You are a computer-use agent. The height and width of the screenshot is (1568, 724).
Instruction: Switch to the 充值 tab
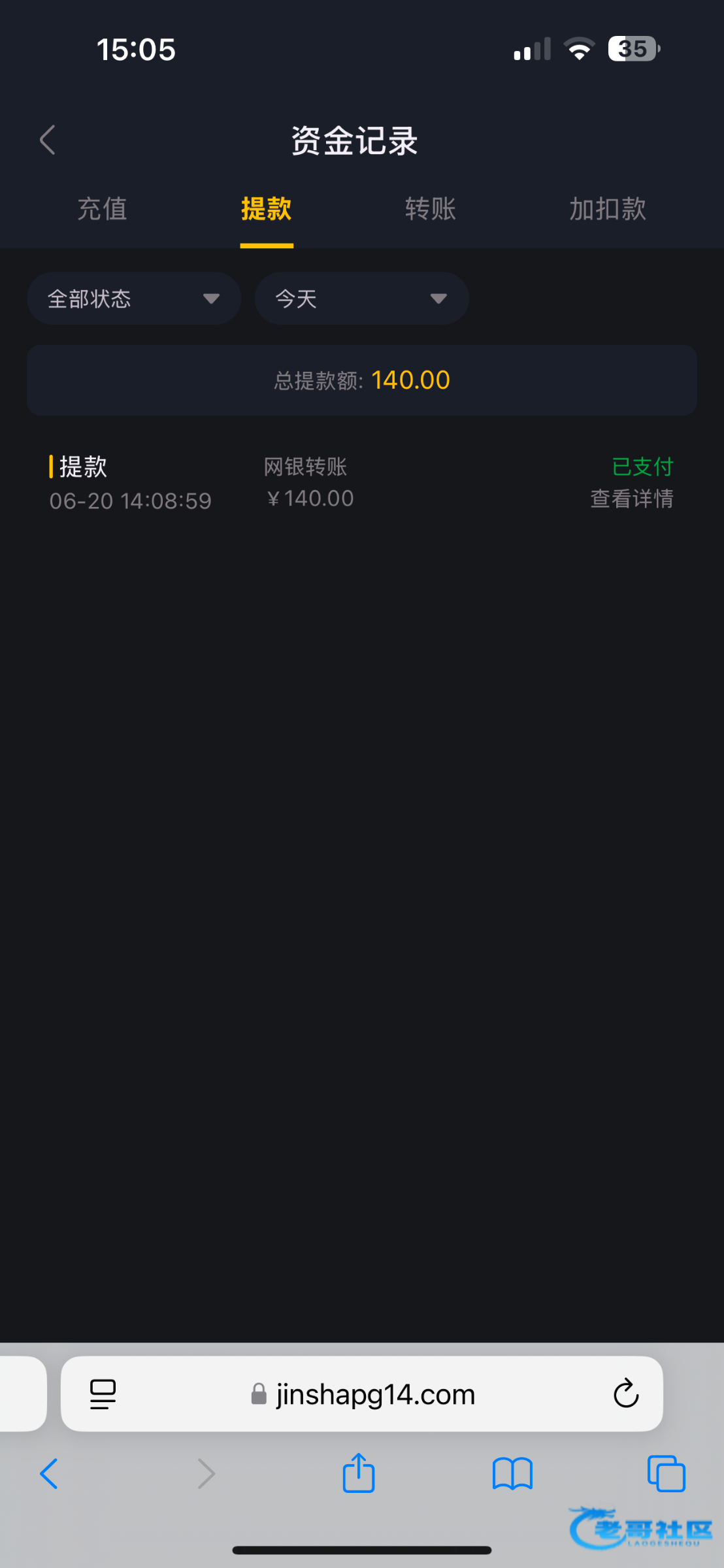coord(102,209)
